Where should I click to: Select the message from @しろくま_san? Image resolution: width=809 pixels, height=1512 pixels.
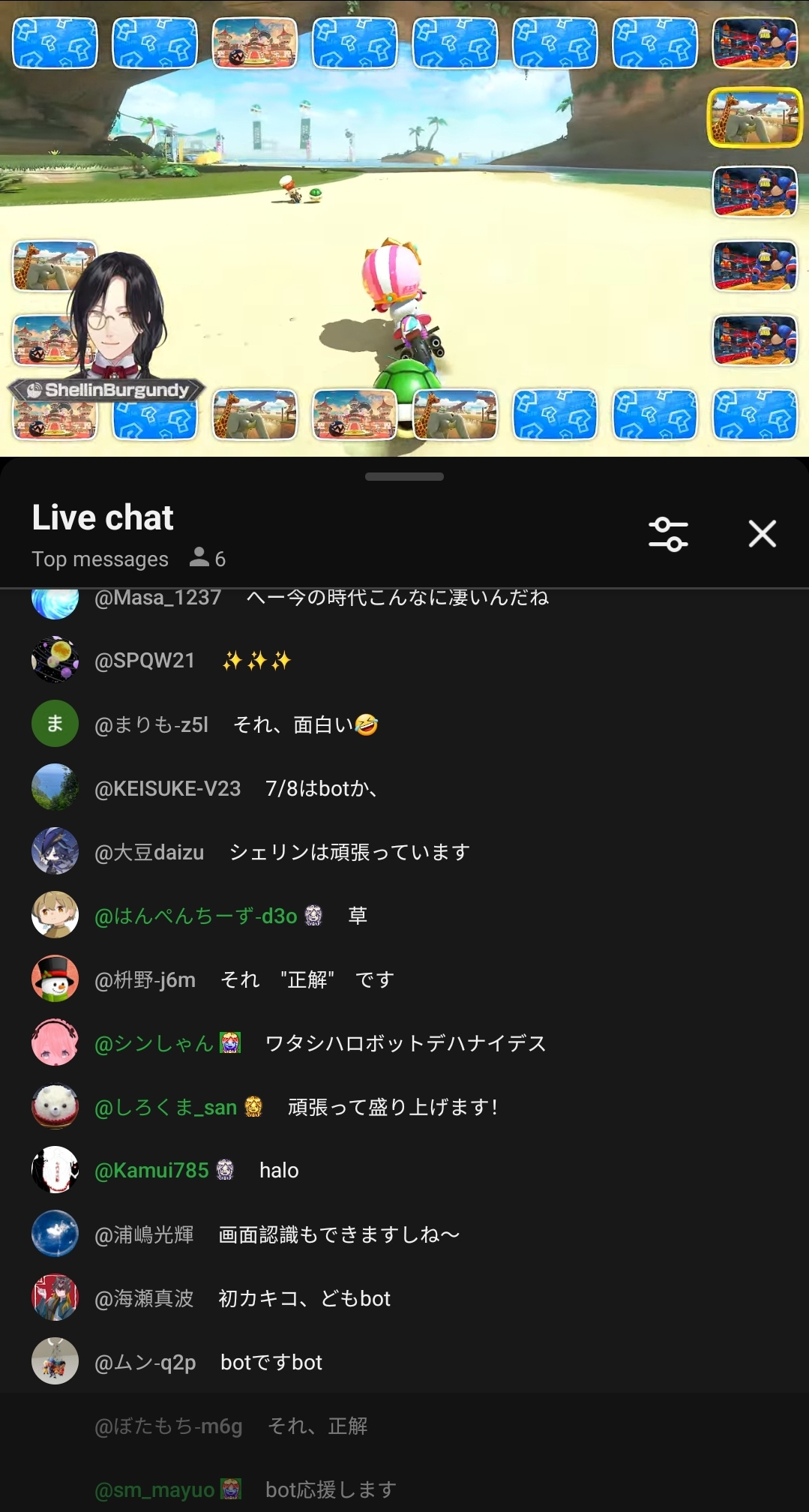point(392,1107)
